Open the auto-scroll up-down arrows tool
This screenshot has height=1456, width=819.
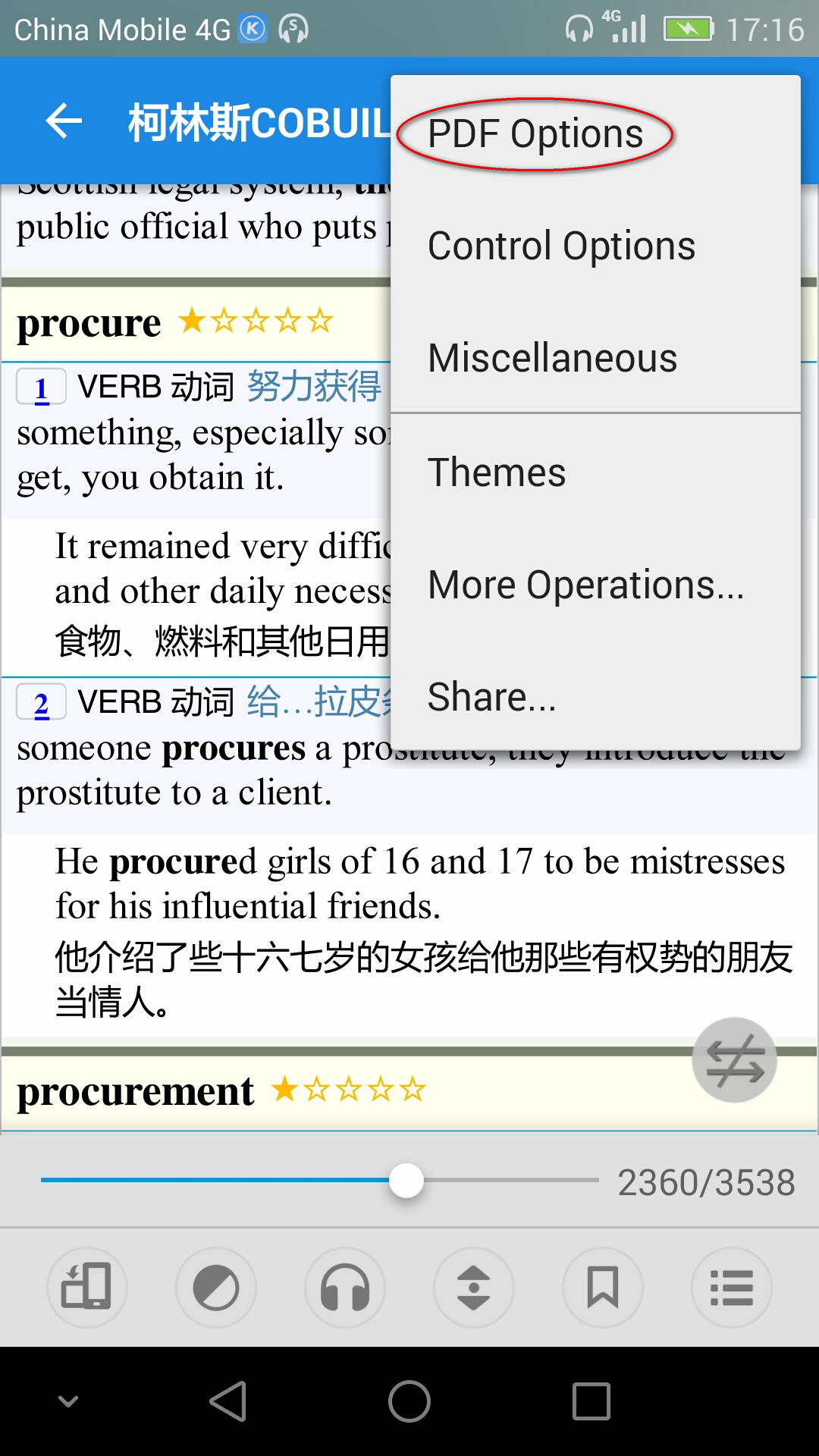pos(474,1287)
